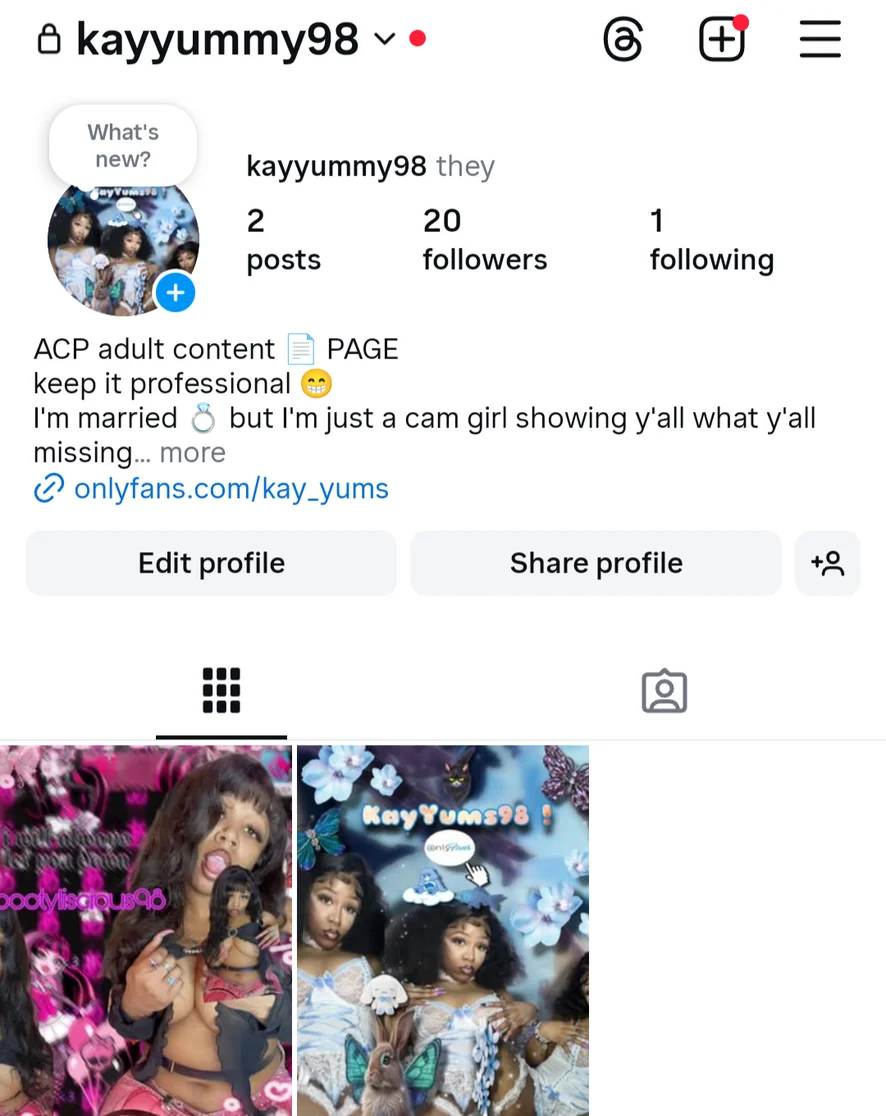Open the onlyfans.com/kay_yums link
Image resolution: width=886 pixels, height=1116 pixels.
click(230, 489)
